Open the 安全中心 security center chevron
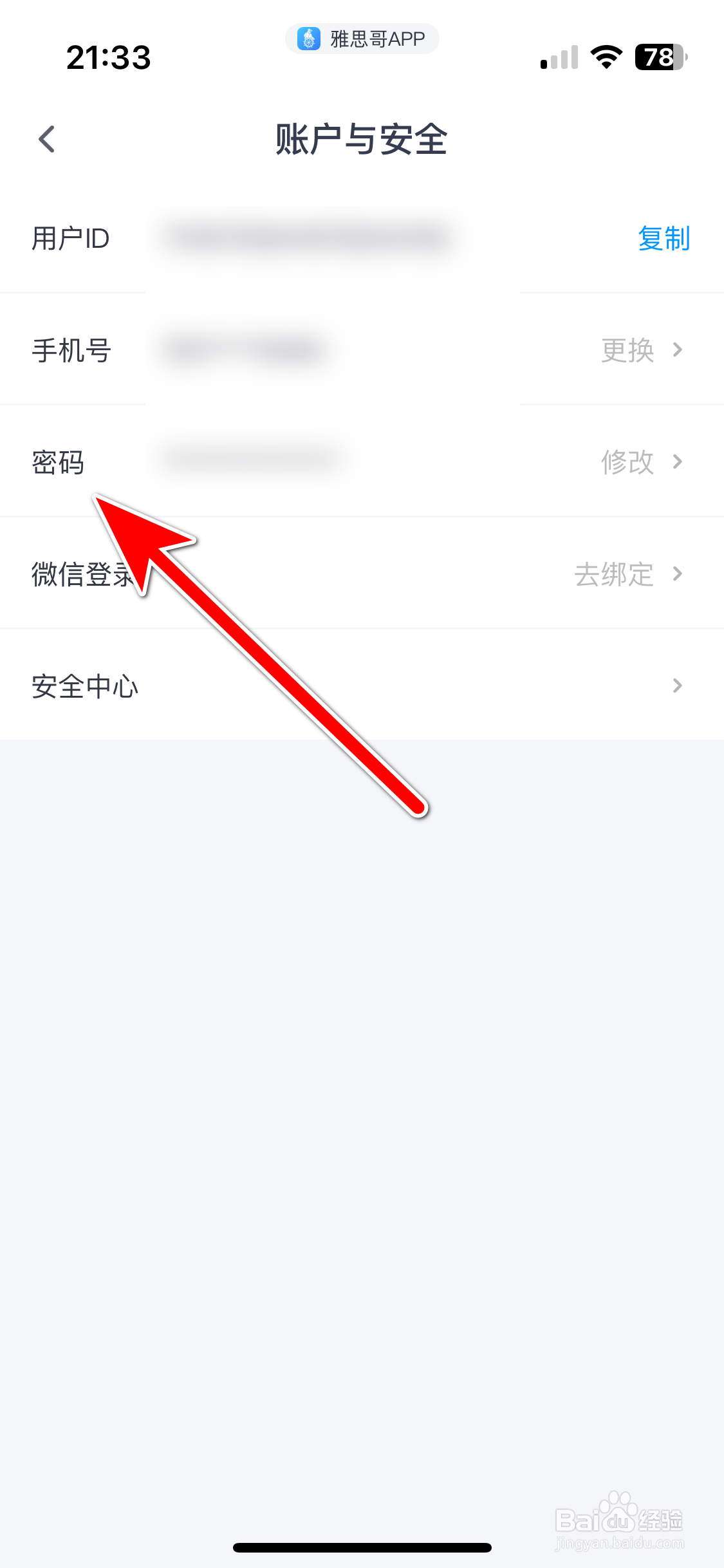This screenshot has width=724, height=1568. pyautogui.click(x=678, y=685)
